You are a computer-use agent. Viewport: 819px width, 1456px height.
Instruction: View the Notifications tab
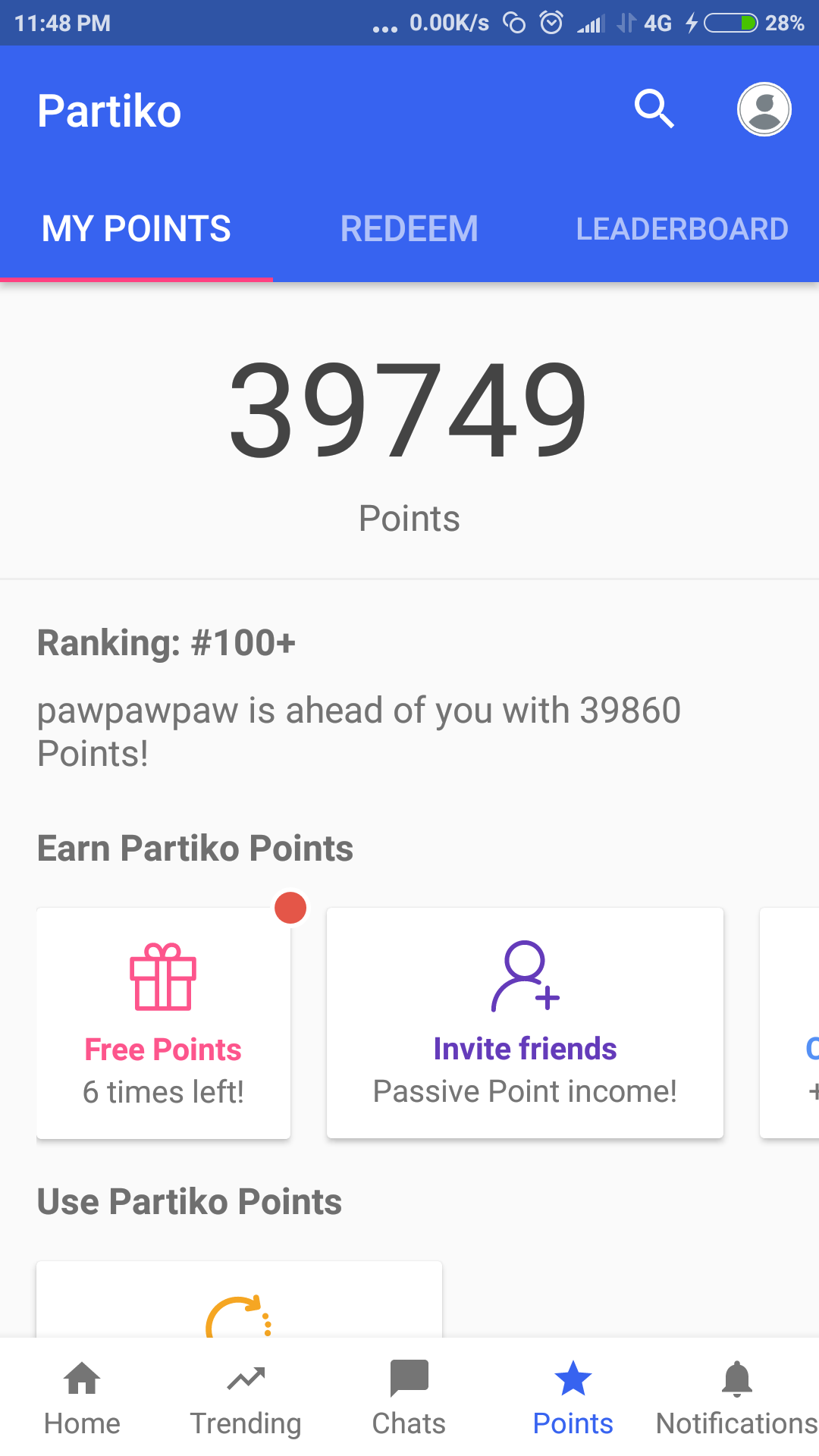(x=736, y=1397)
